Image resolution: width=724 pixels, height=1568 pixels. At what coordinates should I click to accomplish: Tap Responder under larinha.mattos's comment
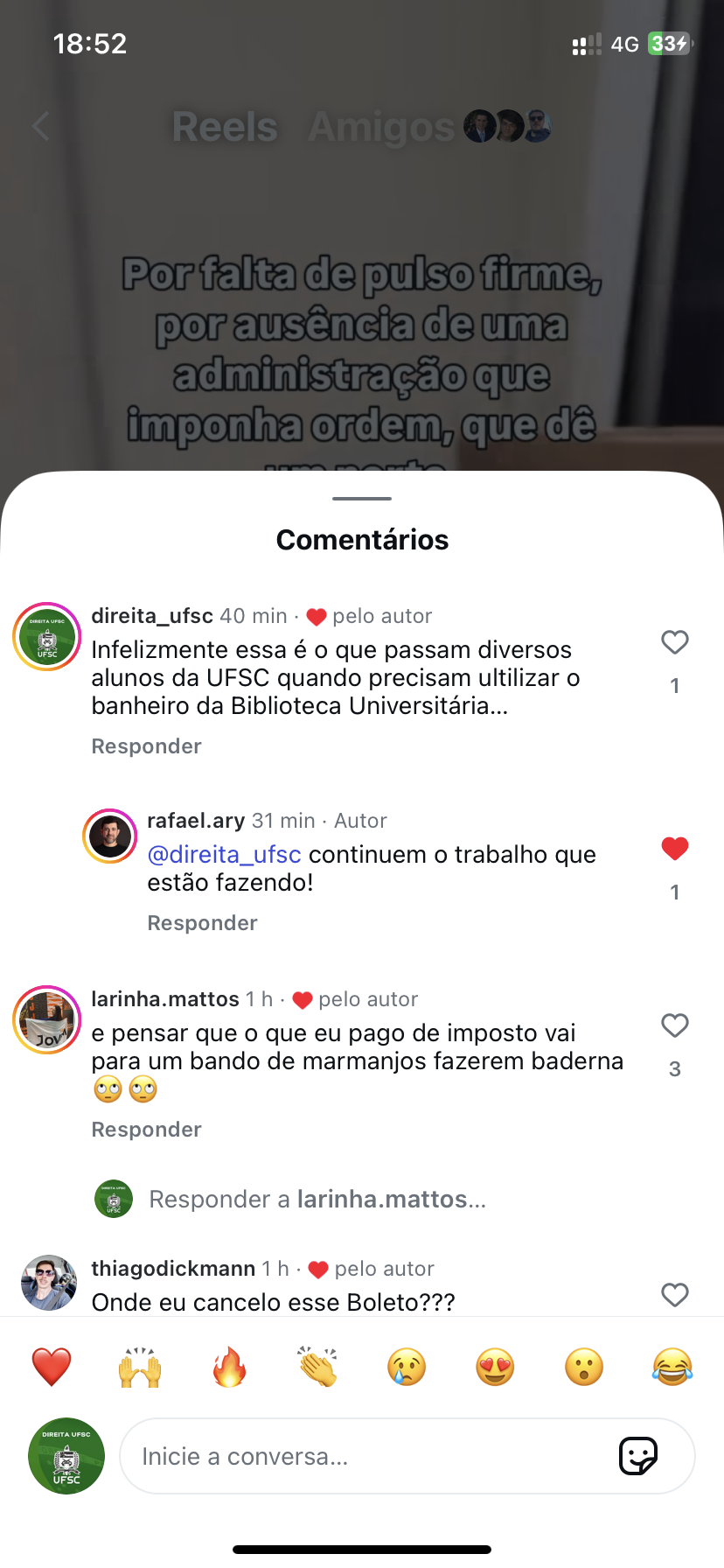(x=146, y=1130)
